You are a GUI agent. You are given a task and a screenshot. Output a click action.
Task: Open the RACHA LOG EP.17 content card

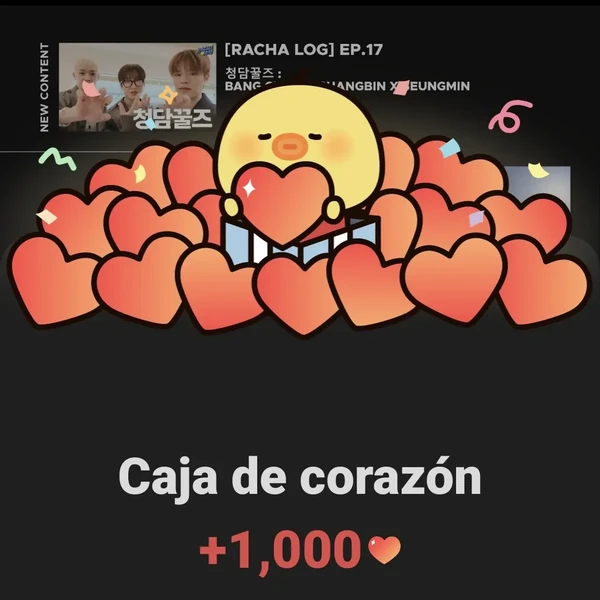point(303,50)
